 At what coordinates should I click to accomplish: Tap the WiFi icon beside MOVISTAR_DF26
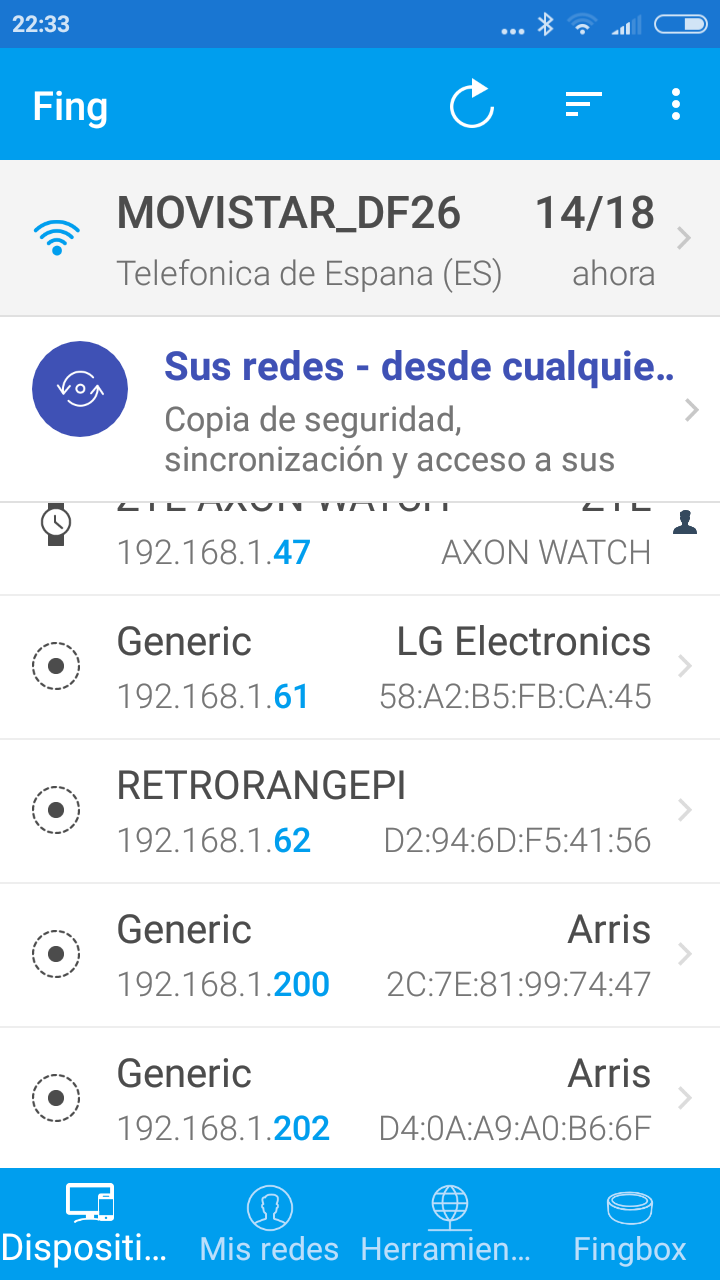click(57, 237)
